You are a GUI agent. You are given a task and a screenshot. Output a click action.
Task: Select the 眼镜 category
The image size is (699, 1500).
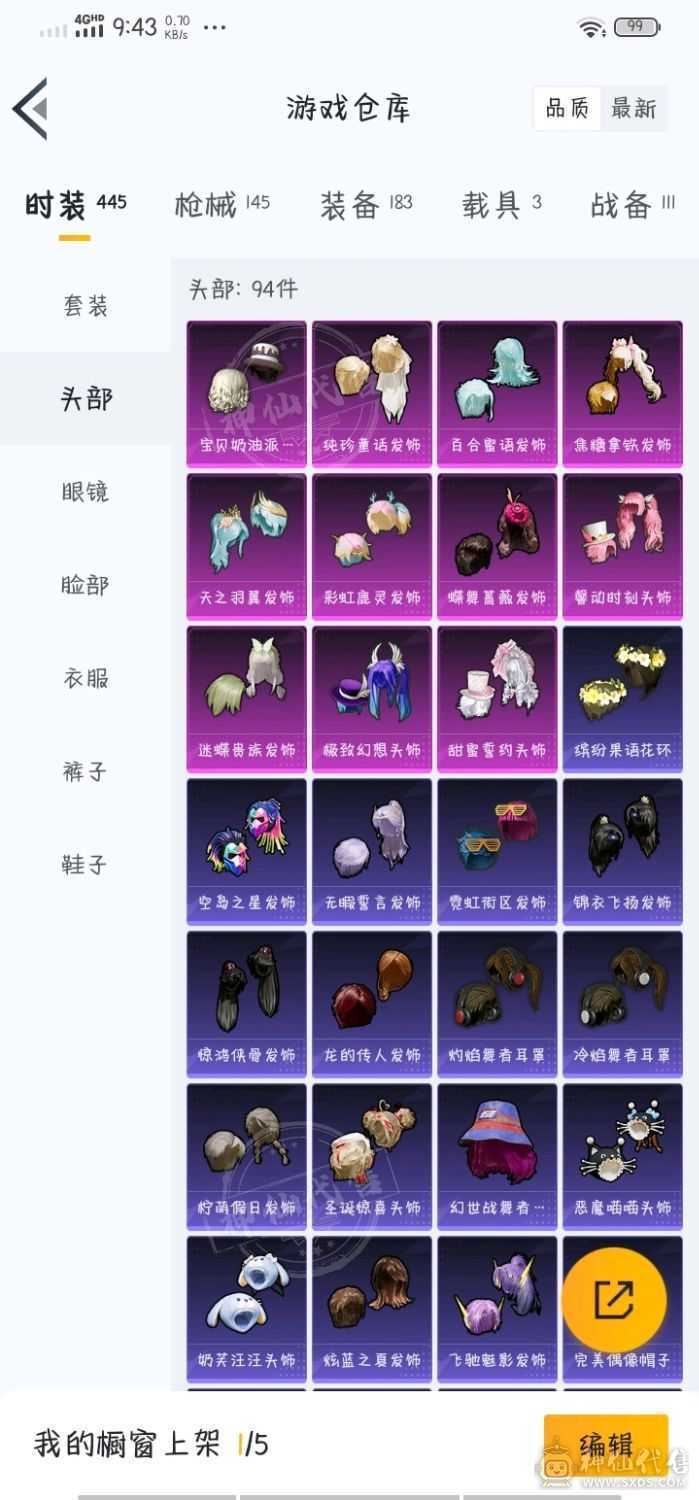click(x=85, y=492)
